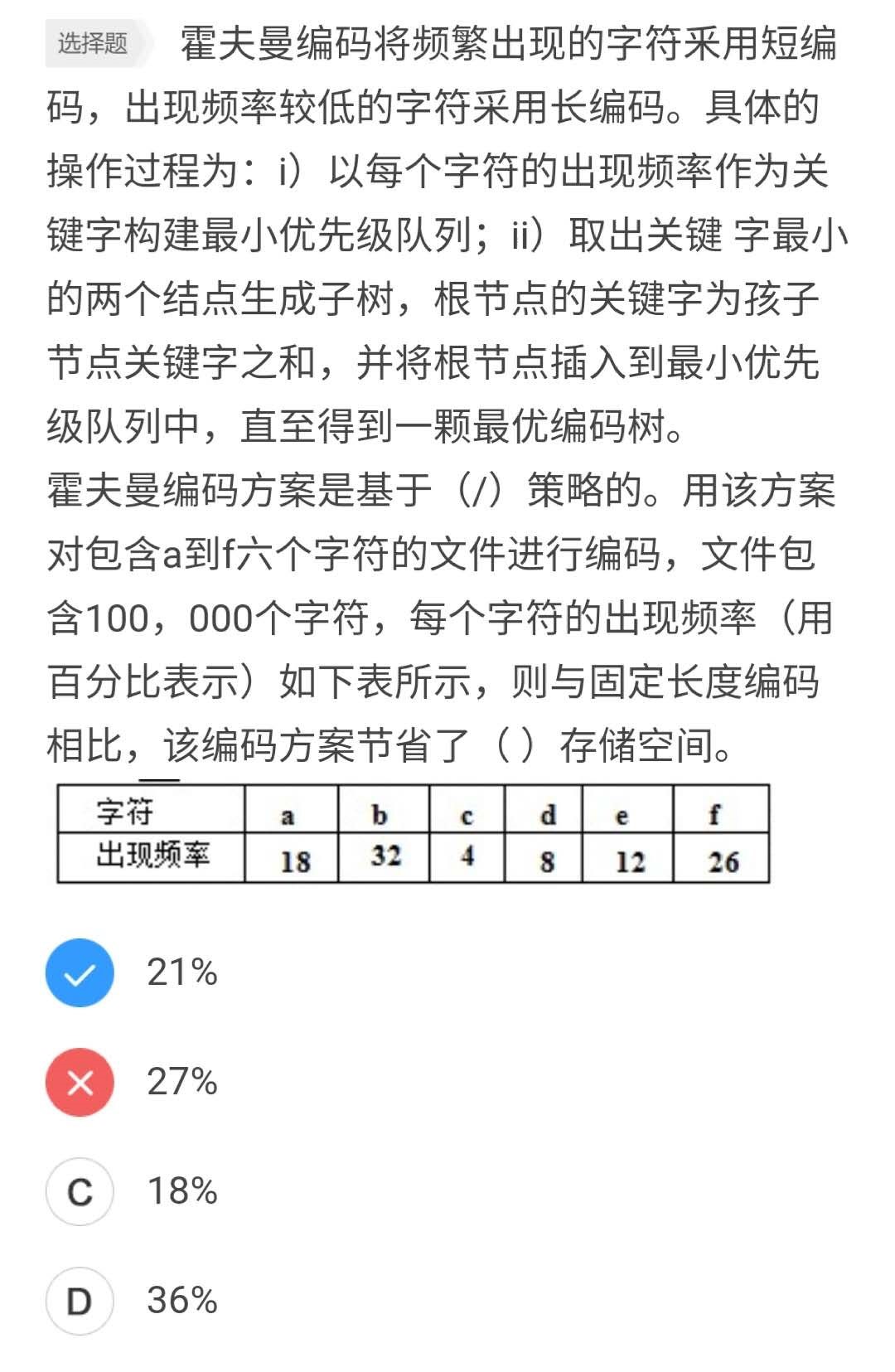The width and height of the screenshot is (895, 1372).
Task: Select option D, 36%
Action: 80,1301
